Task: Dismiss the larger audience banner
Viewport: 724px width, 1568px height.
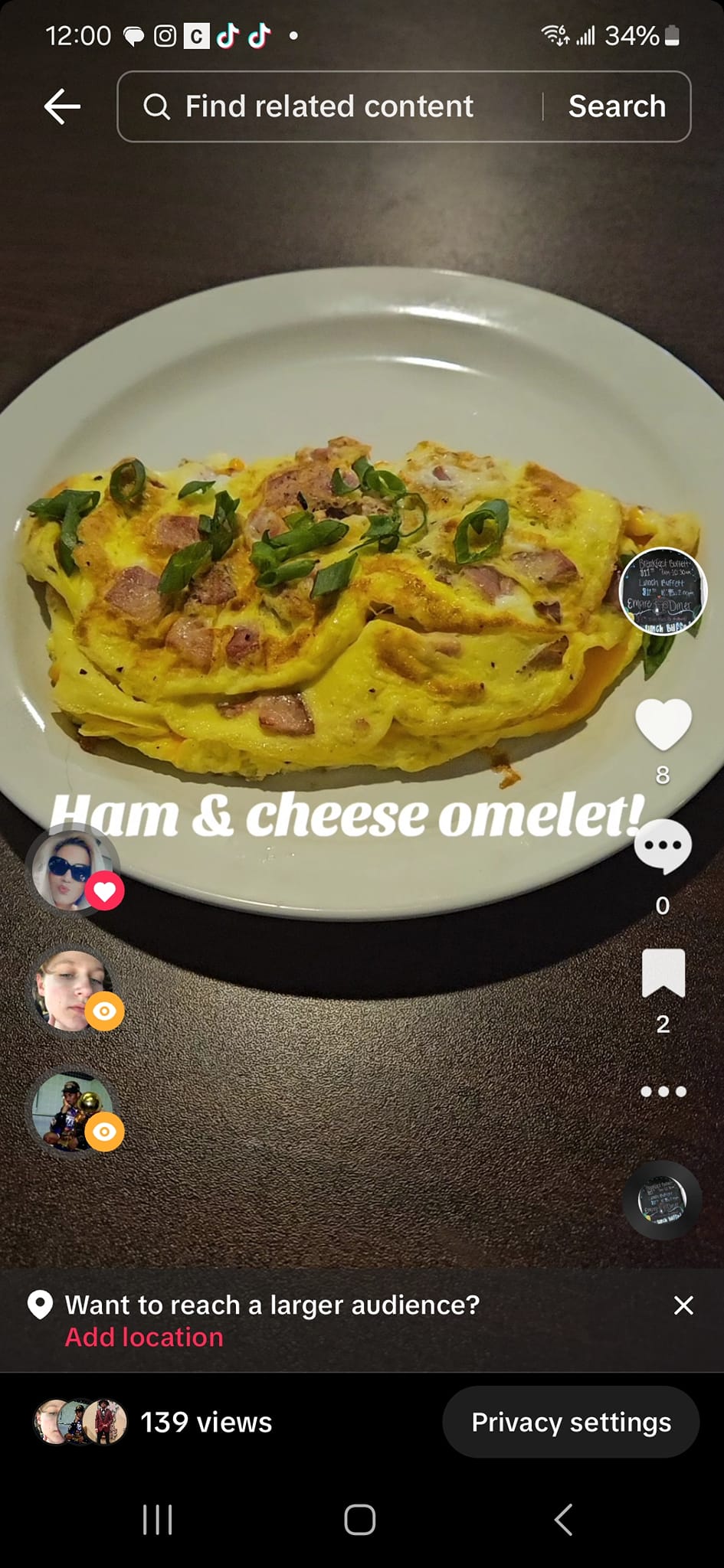Action: tap(683, 1305)
